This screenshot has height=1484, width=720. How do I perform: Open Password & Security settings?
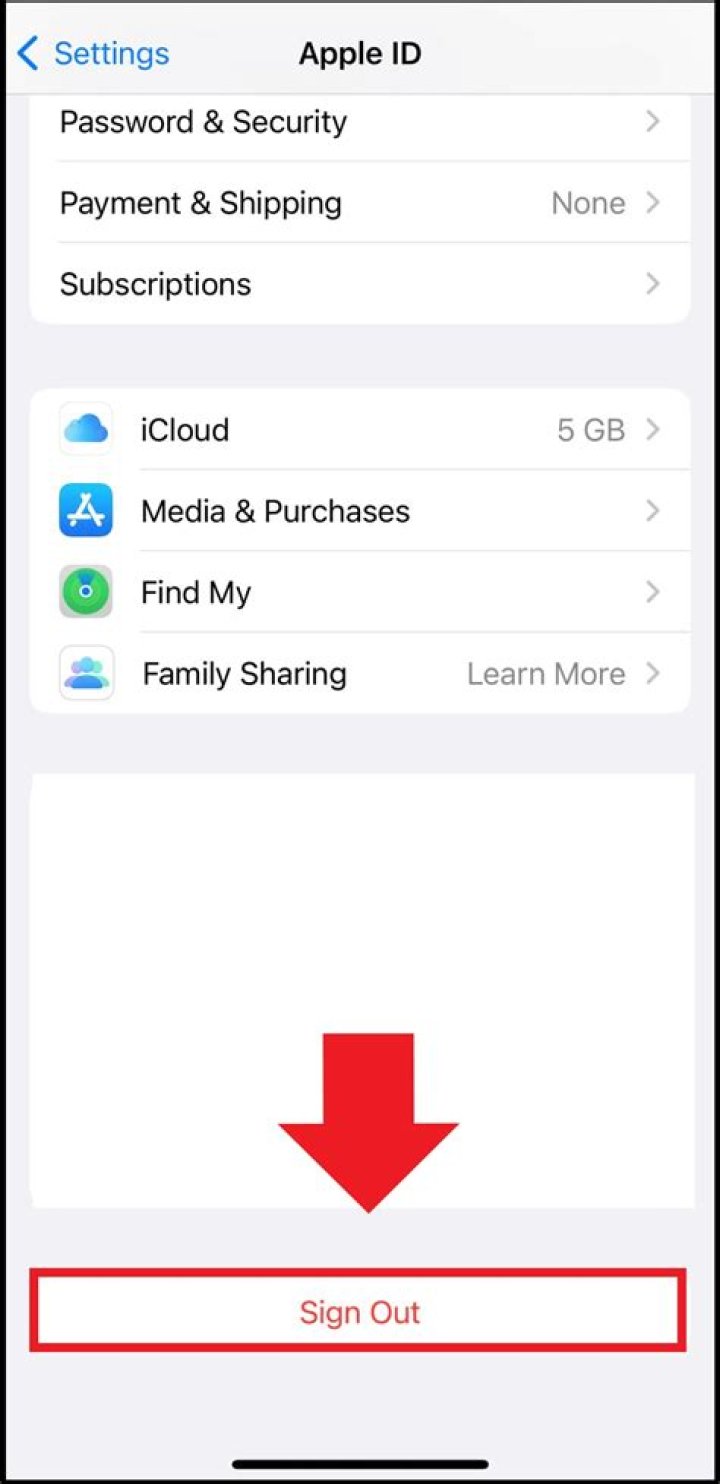(360, 122)
